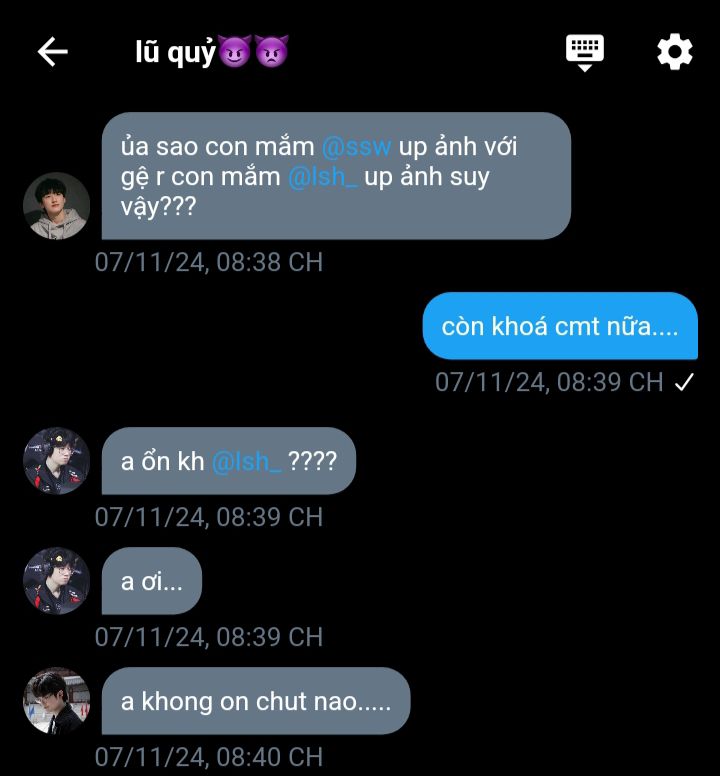Open the @lsh_ mention in first message
720x776 pixels.
point(322,179)
